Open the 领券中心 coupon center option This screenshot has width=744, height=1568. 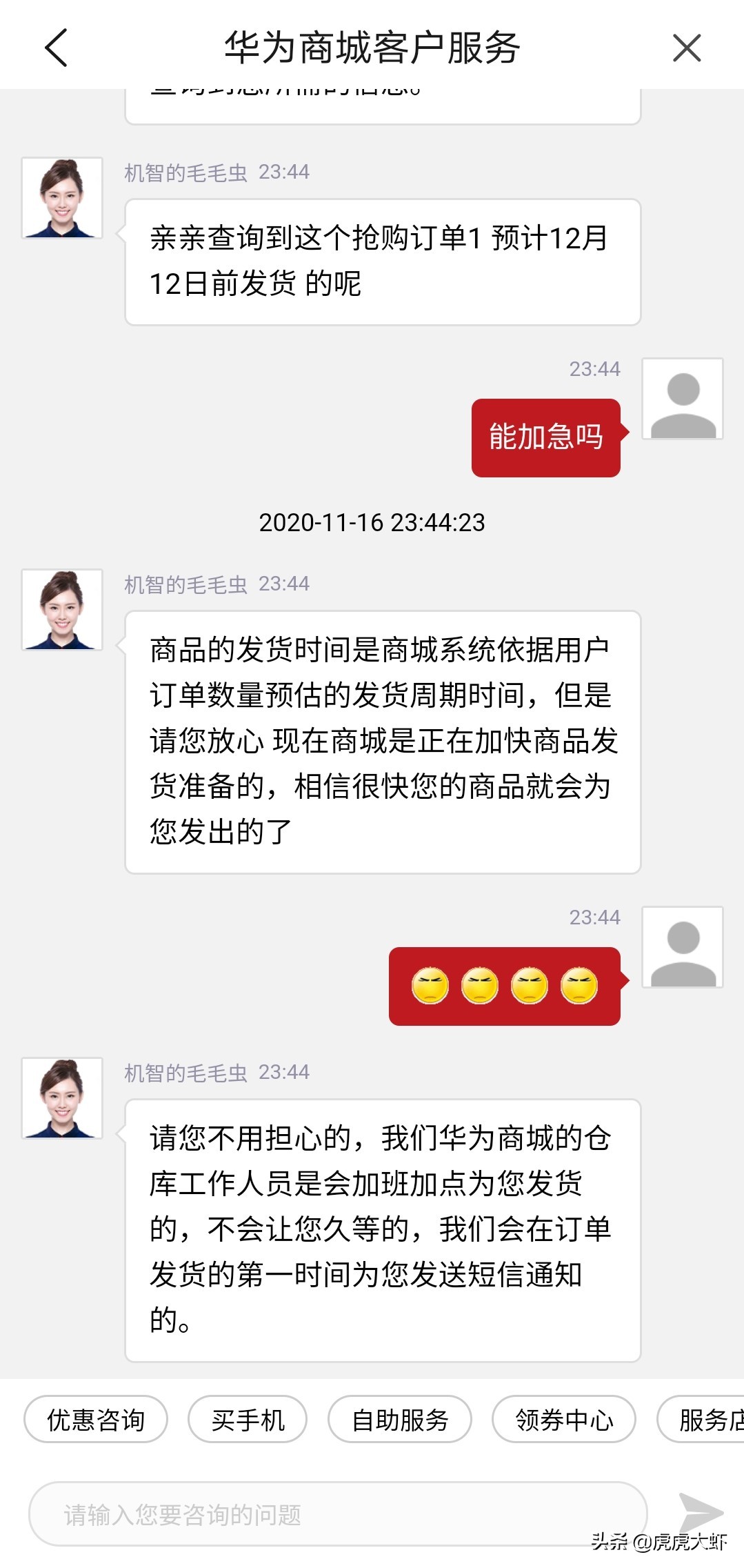click(x=564, y=1420)
